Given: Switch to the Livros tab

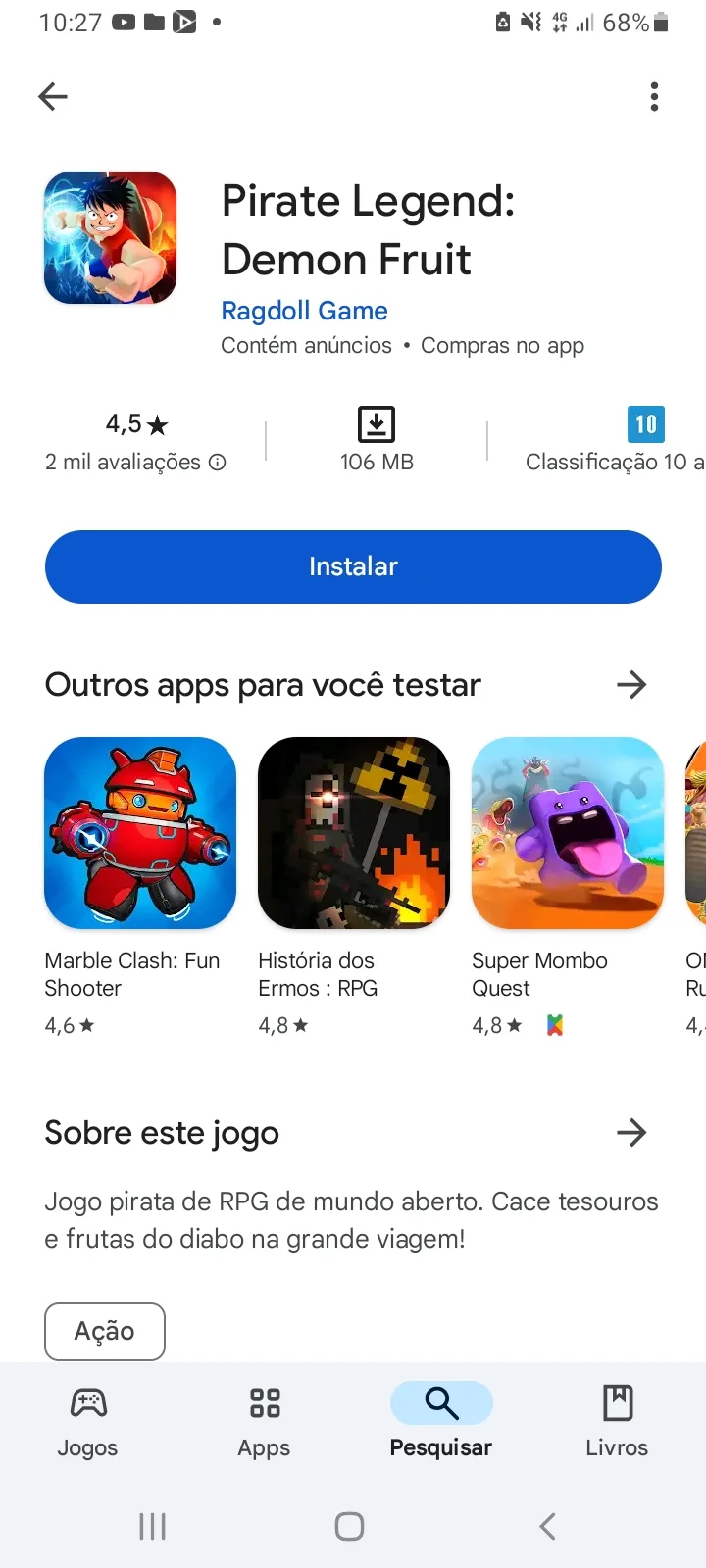Looking at the screenshot, I should pyautogui.click(x=617, y=1421).
